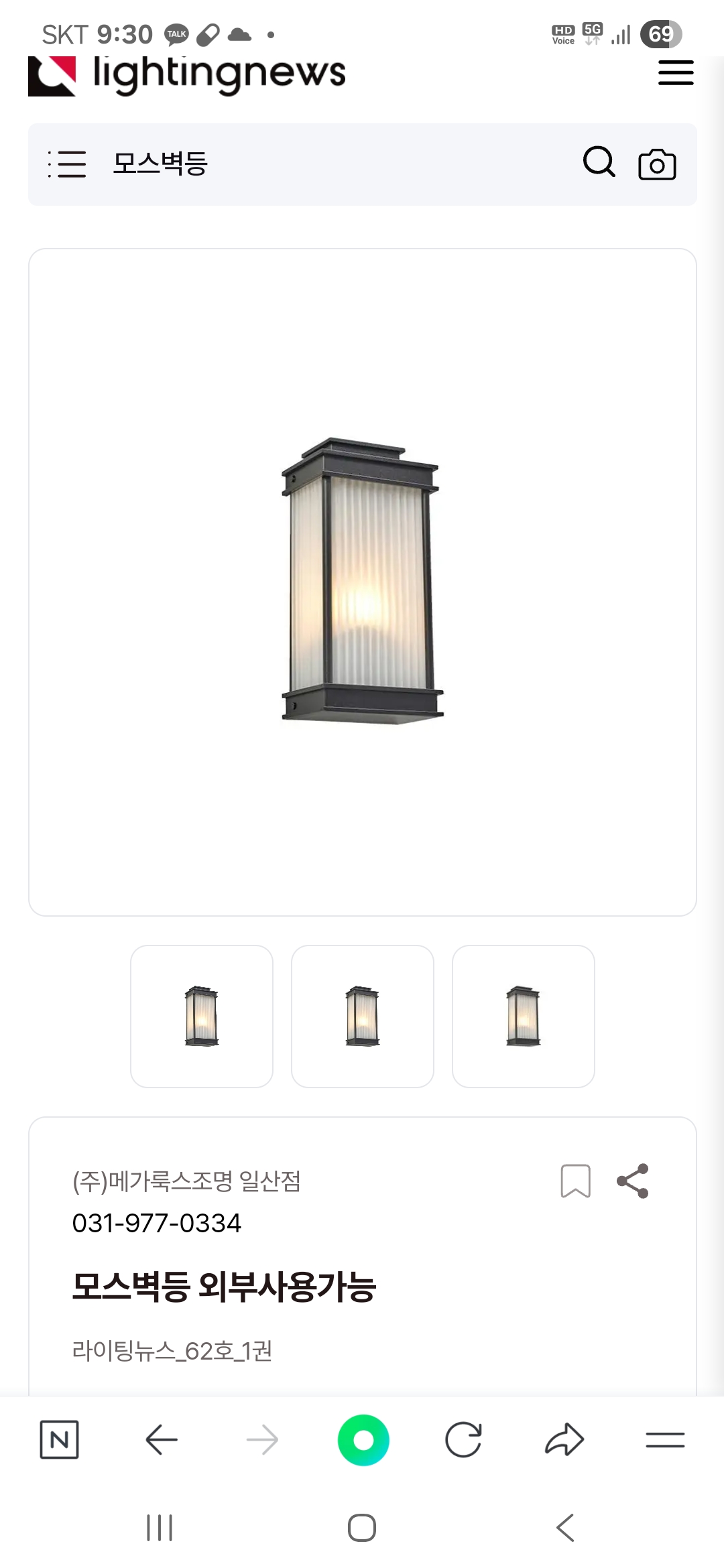Go to the system home screen
The height and width of the screenshot is (1568, 724).
[x=362, y=1528]
